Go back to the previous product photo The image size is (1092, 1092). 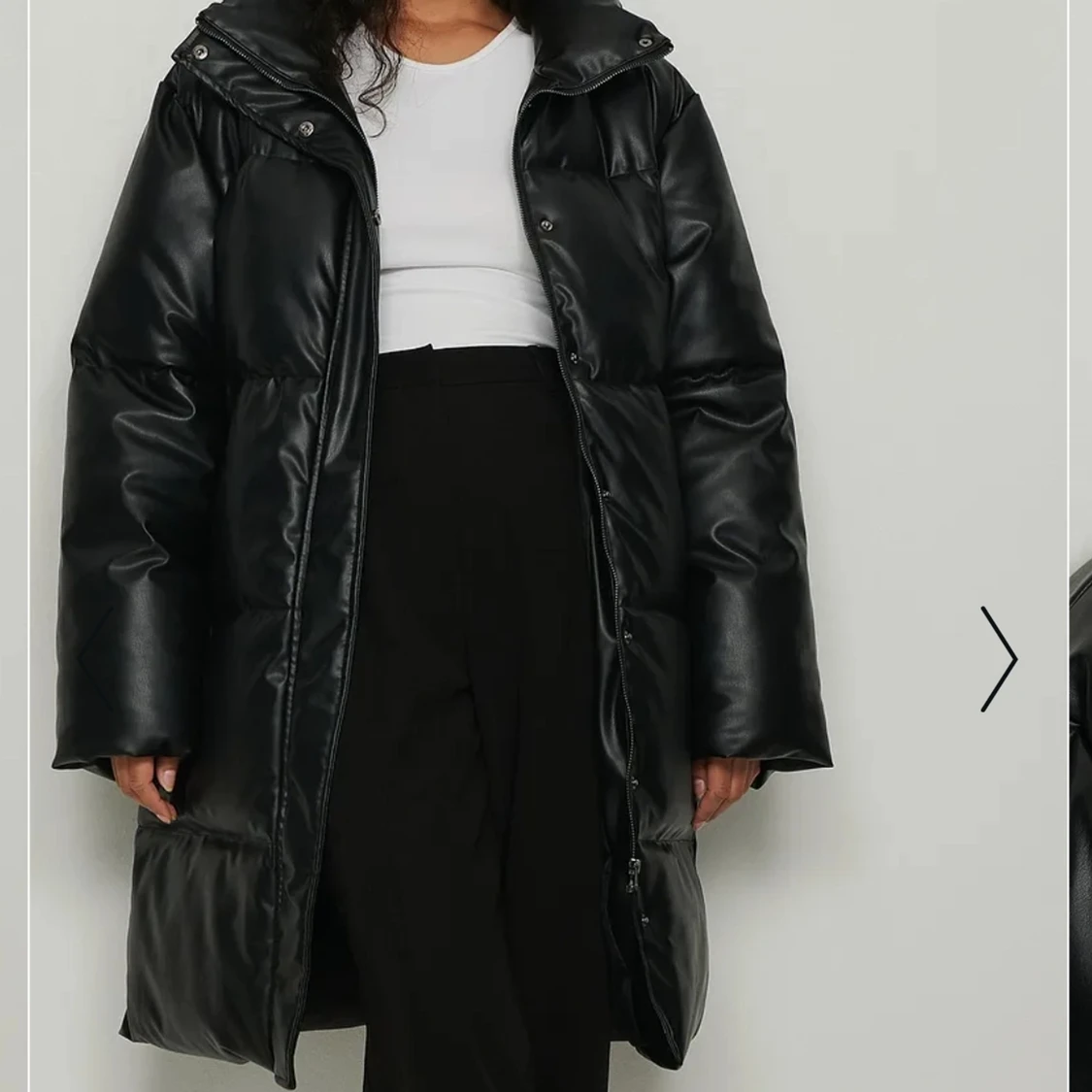pyautogui.click(x=95, y=659)
